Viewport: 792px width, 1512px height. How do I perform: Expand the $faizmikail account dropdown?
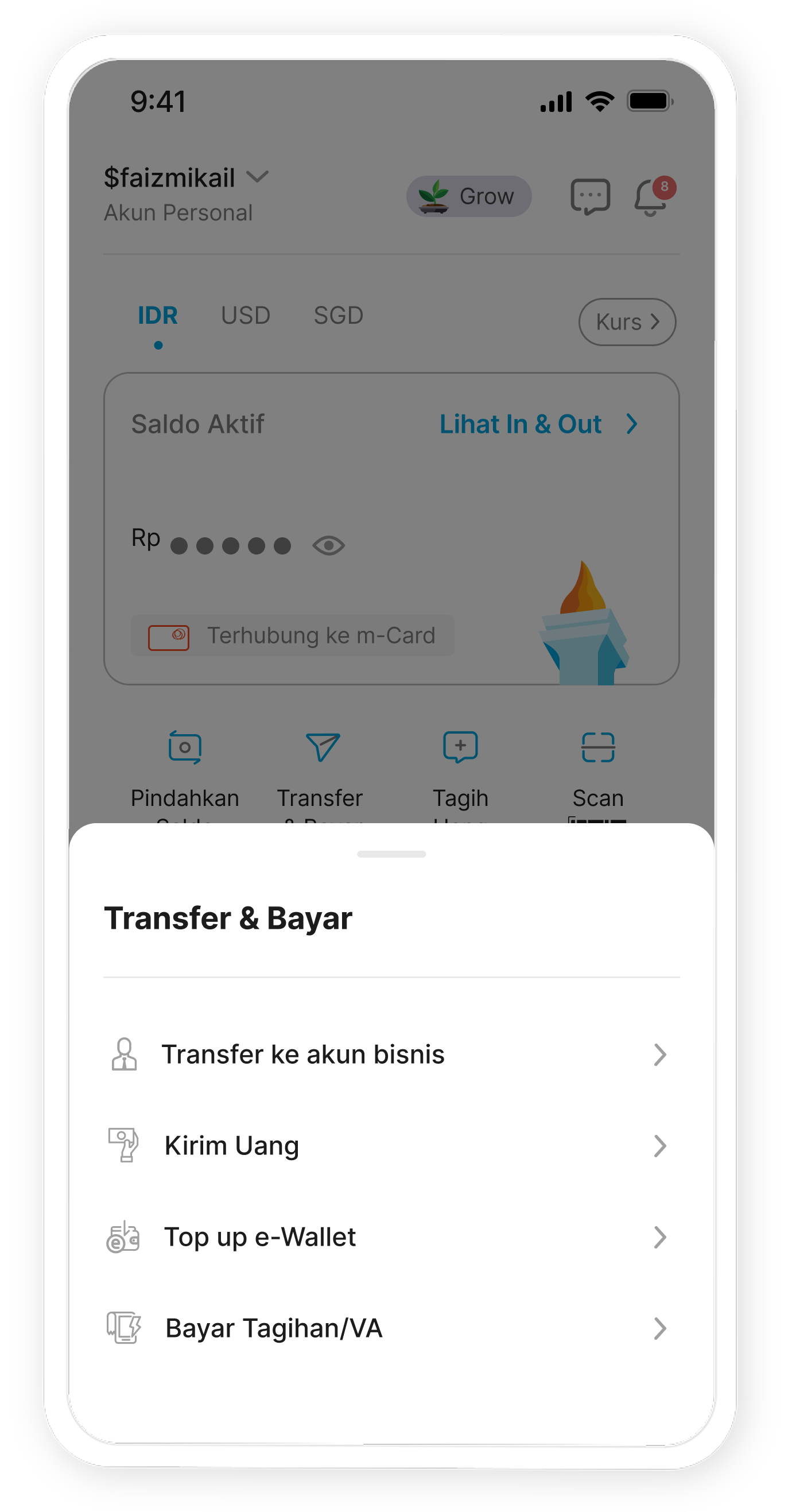(x=257, y=176)
